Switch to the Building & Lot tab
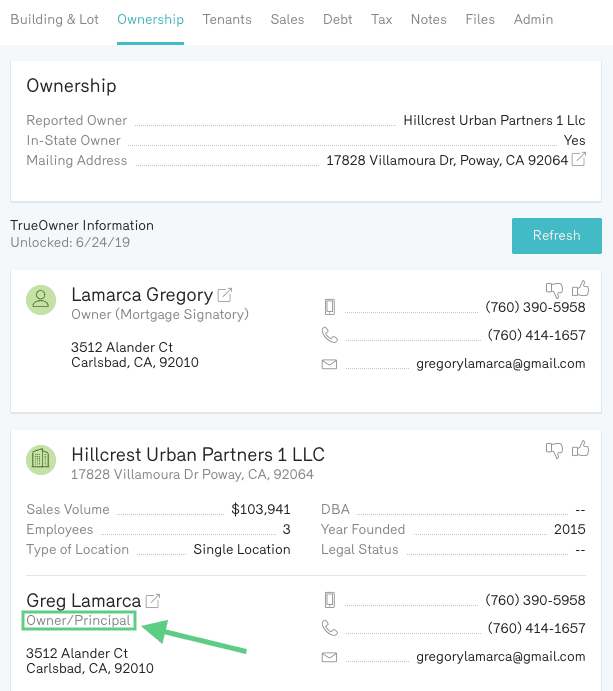 coord(55,20)
